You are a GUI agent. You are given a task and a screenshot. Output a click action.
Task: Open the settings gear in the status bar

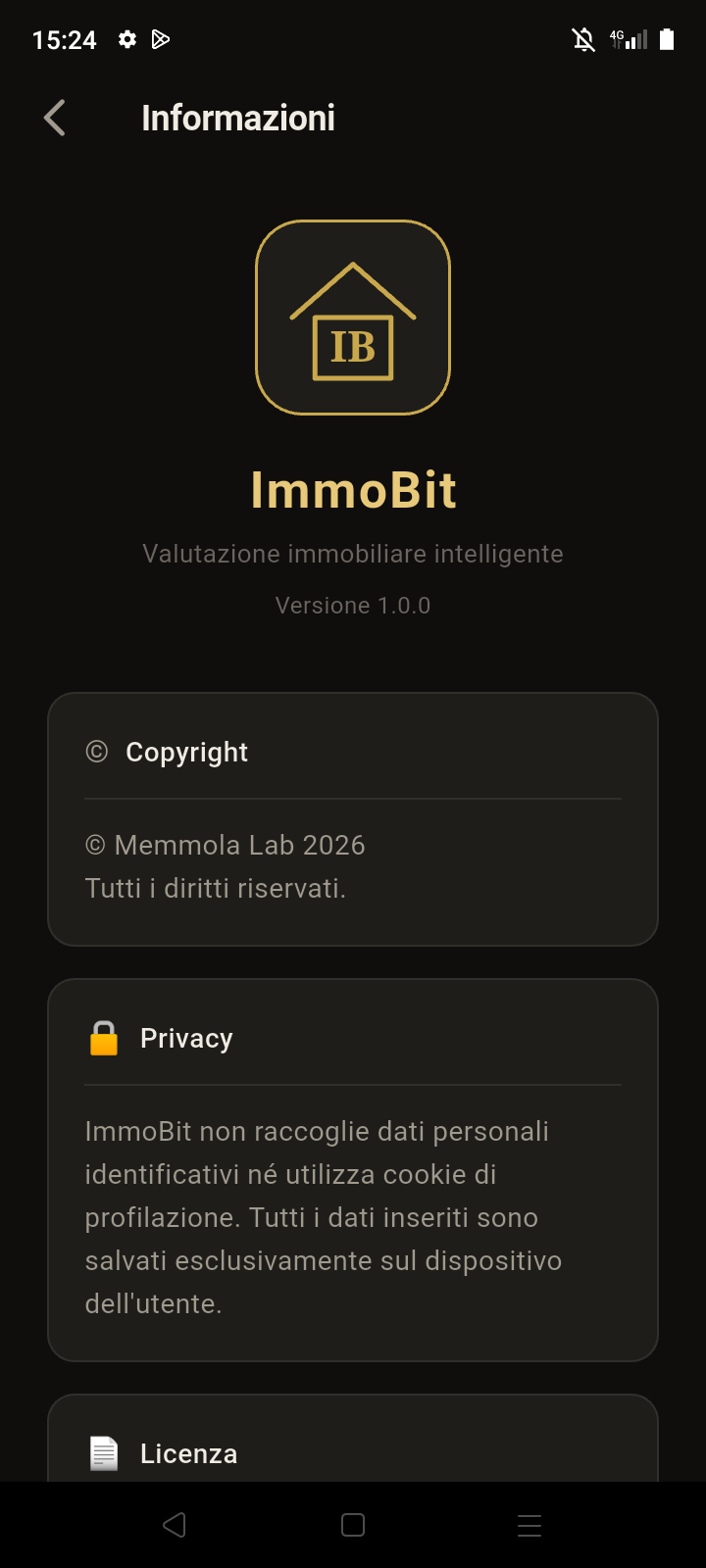coord(127,40)
